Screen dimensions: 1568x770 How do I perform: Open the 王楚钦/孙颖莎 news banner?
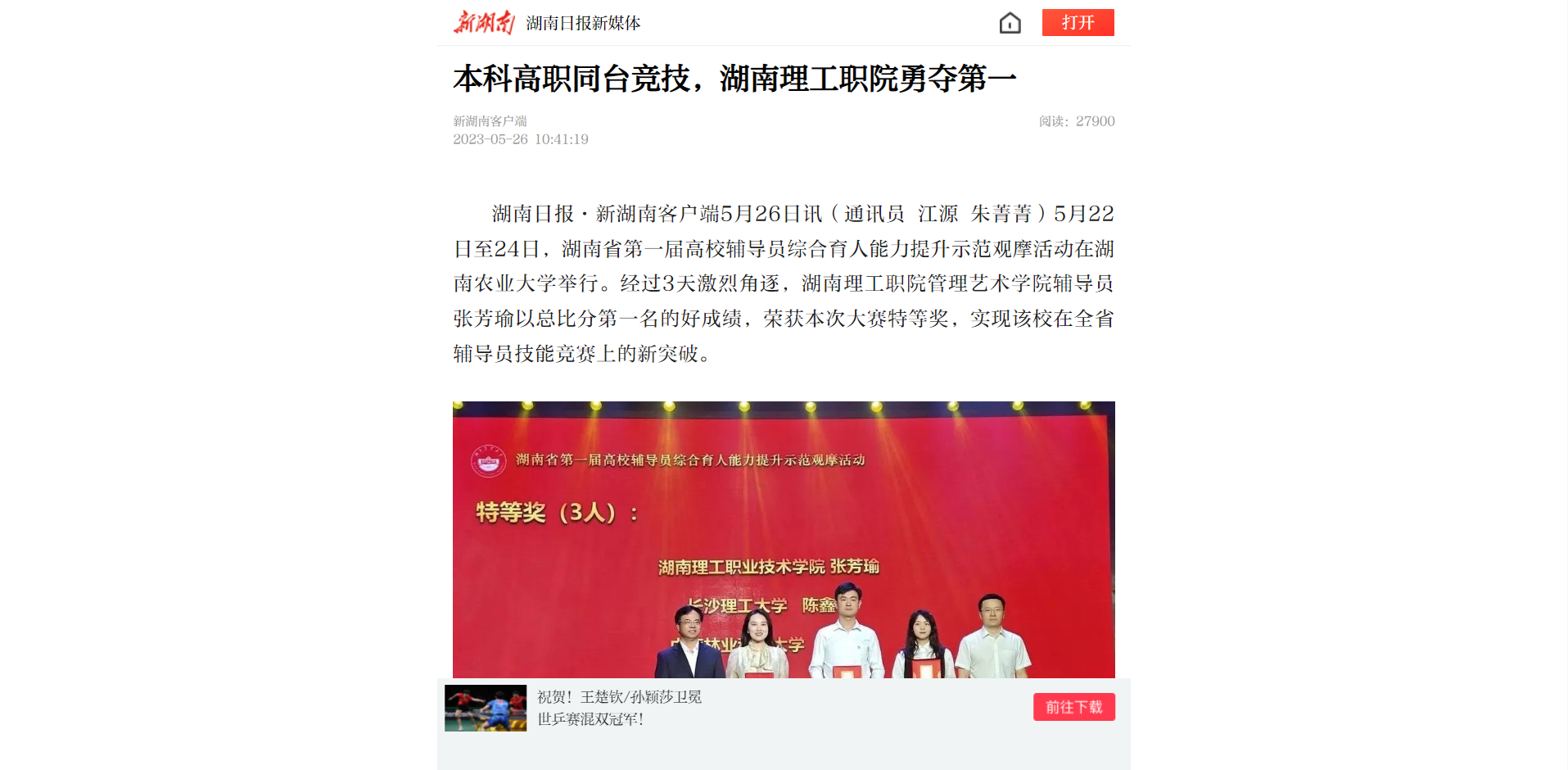618,708
